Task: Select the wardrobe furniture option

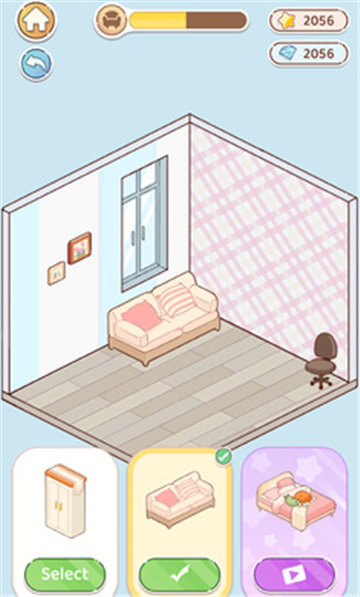Action: pyautogui.click(x=65, y=574)
